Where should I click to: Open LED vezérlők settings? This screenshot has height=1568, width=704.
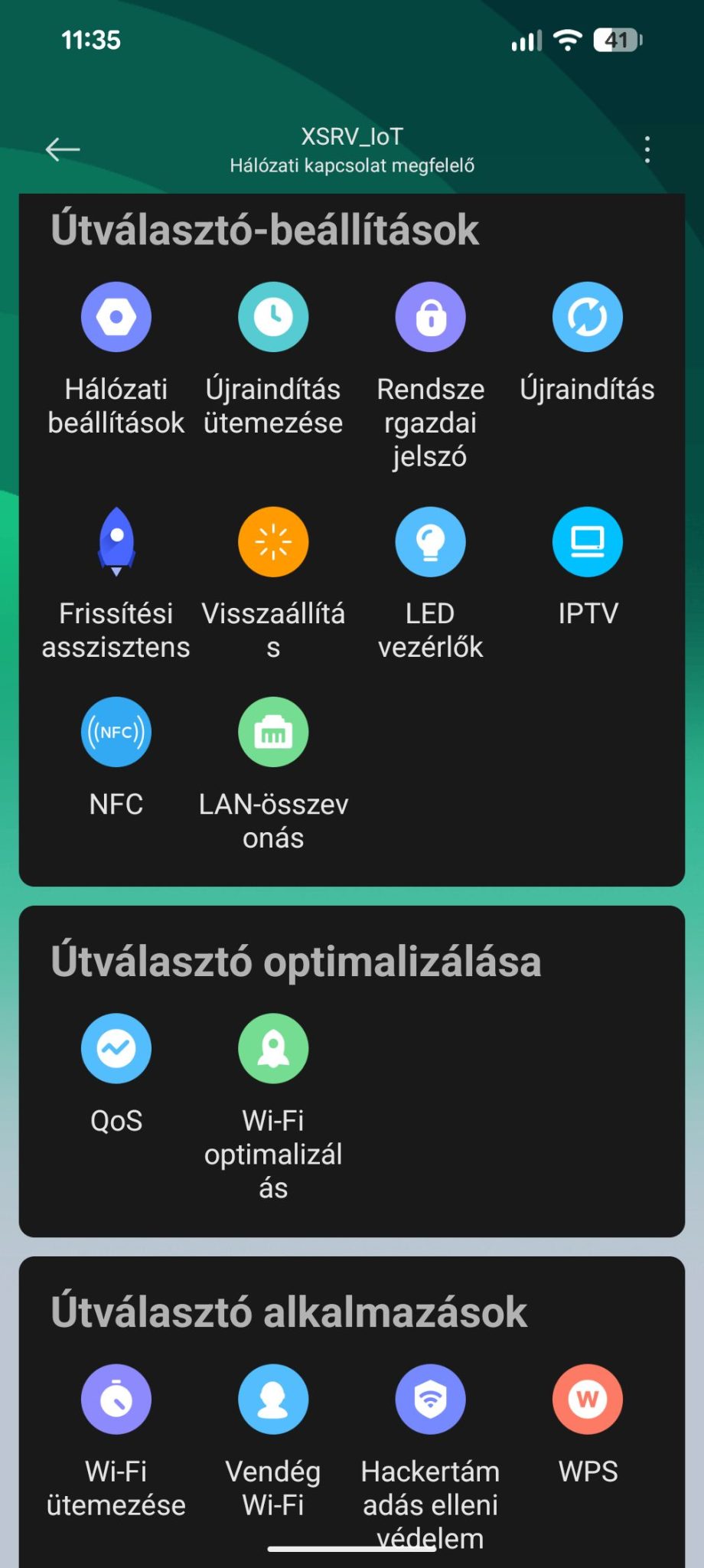click(430, 542)
